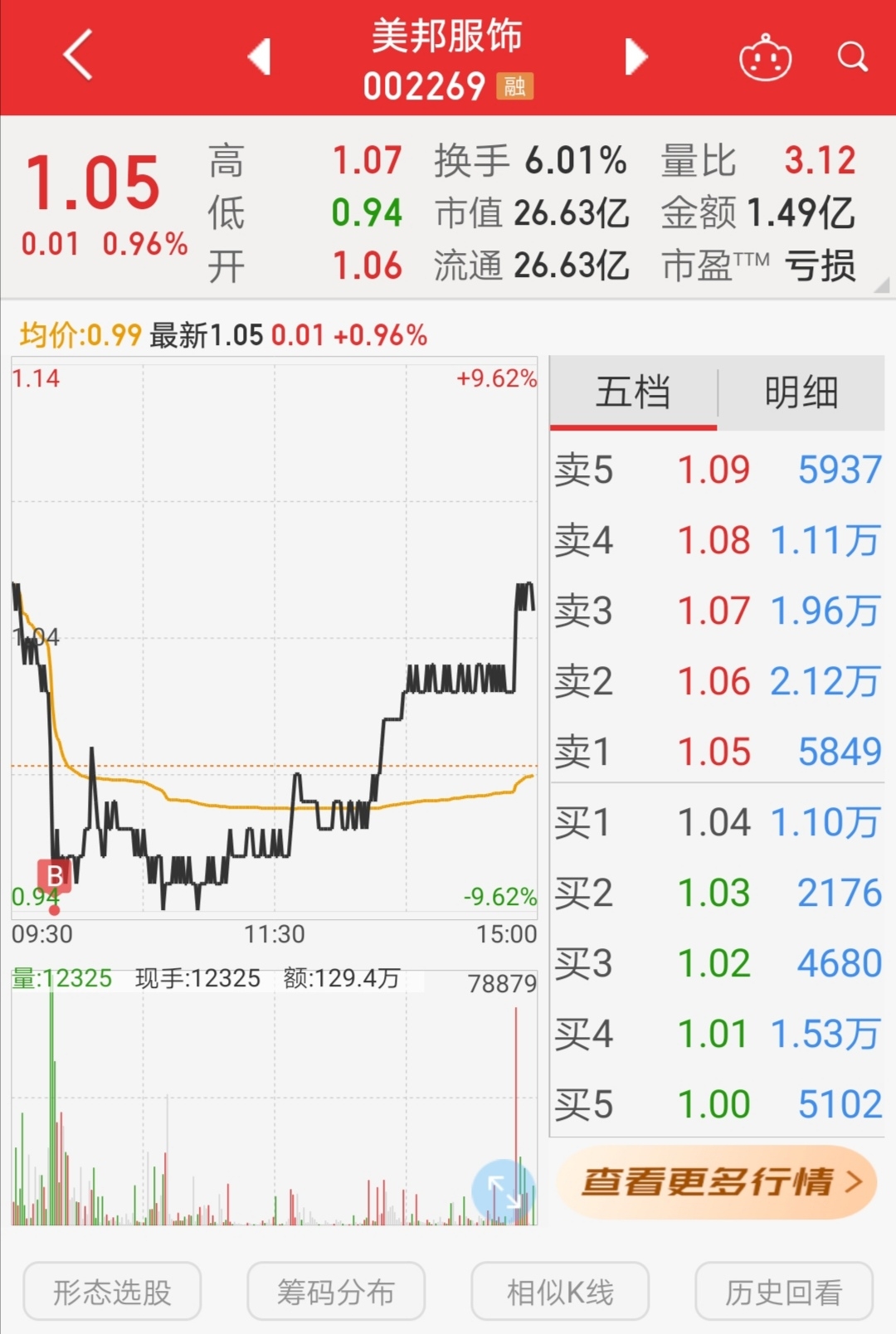Open the robot assistant icon

(x=765, y=58)
